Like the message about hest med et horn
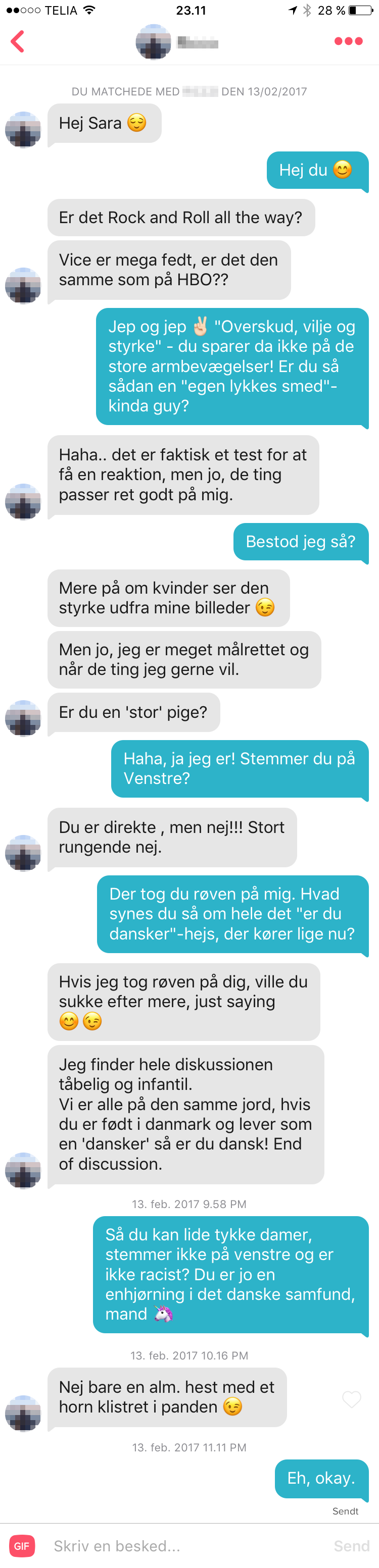The image size is (379, 1568). (352, 1399)
